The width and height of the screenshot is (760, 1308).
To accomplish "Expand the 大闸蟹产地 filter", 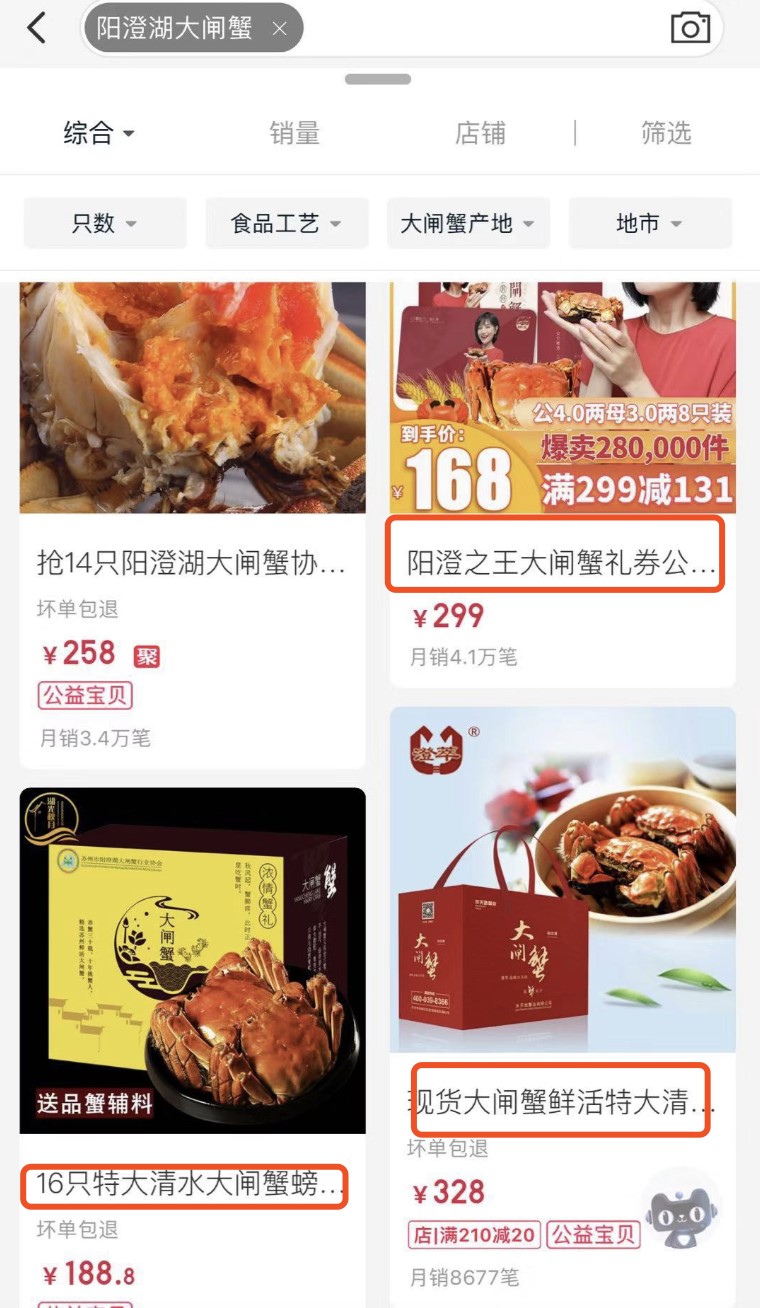I will (468, 223).
